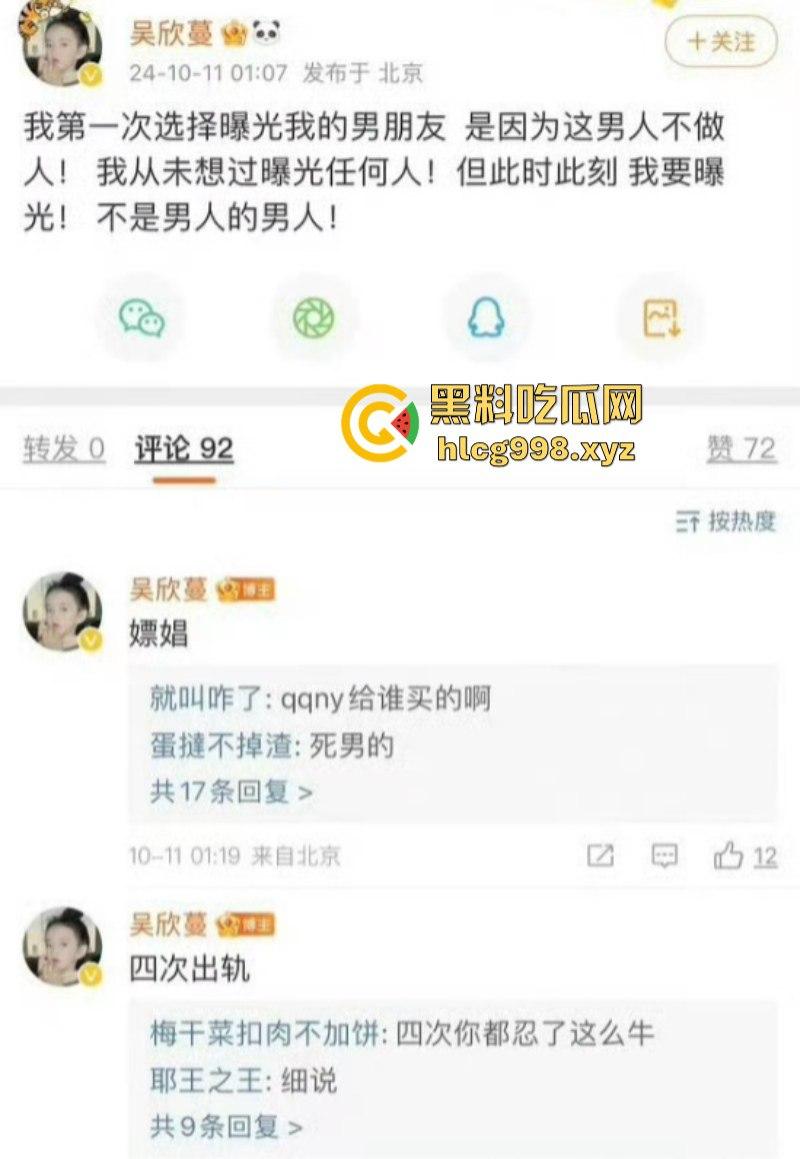This screenshot has width=800, height=1159.
Task: Open the crown emblem beside the username
Action: (x=235, y=31)
